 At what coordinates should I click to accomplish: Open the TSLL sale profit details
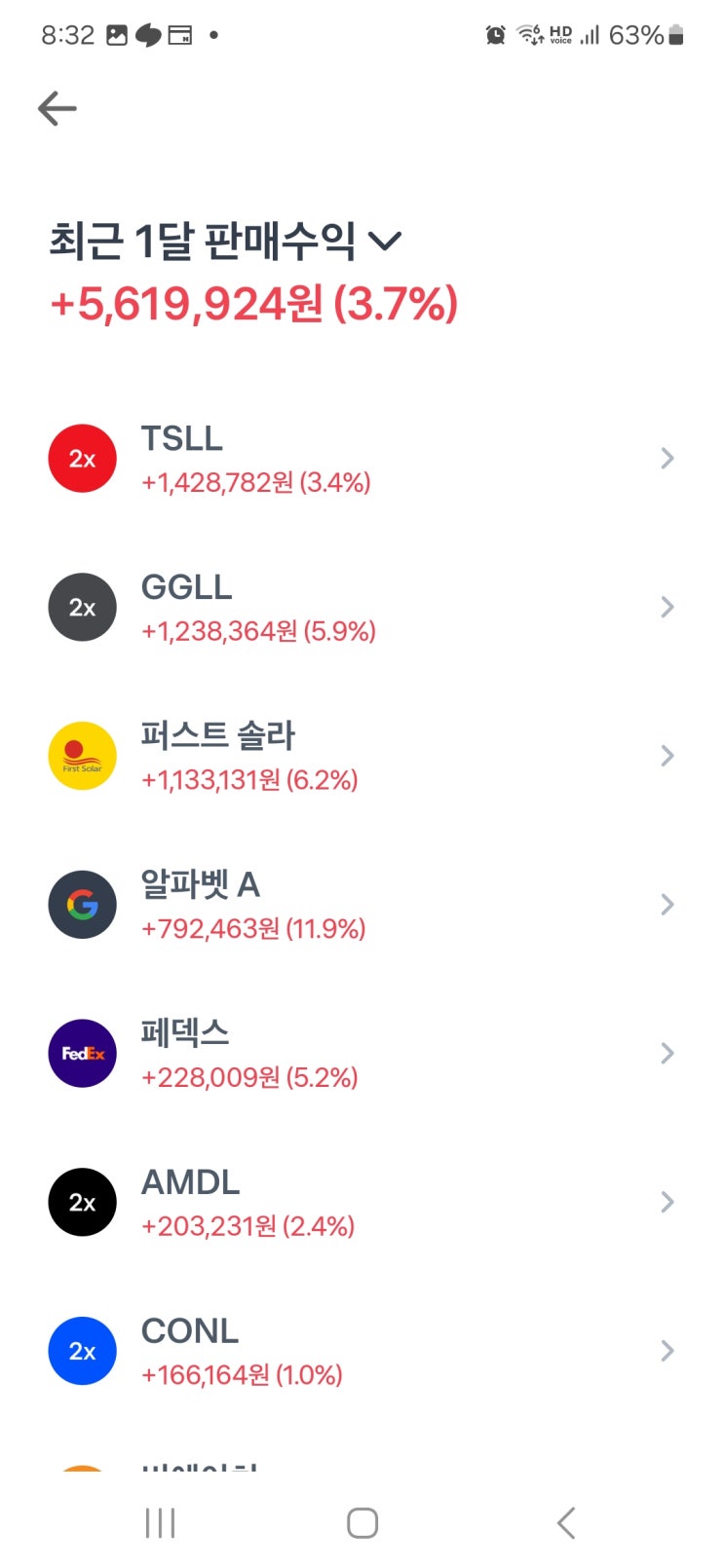[x=361, y=459]
